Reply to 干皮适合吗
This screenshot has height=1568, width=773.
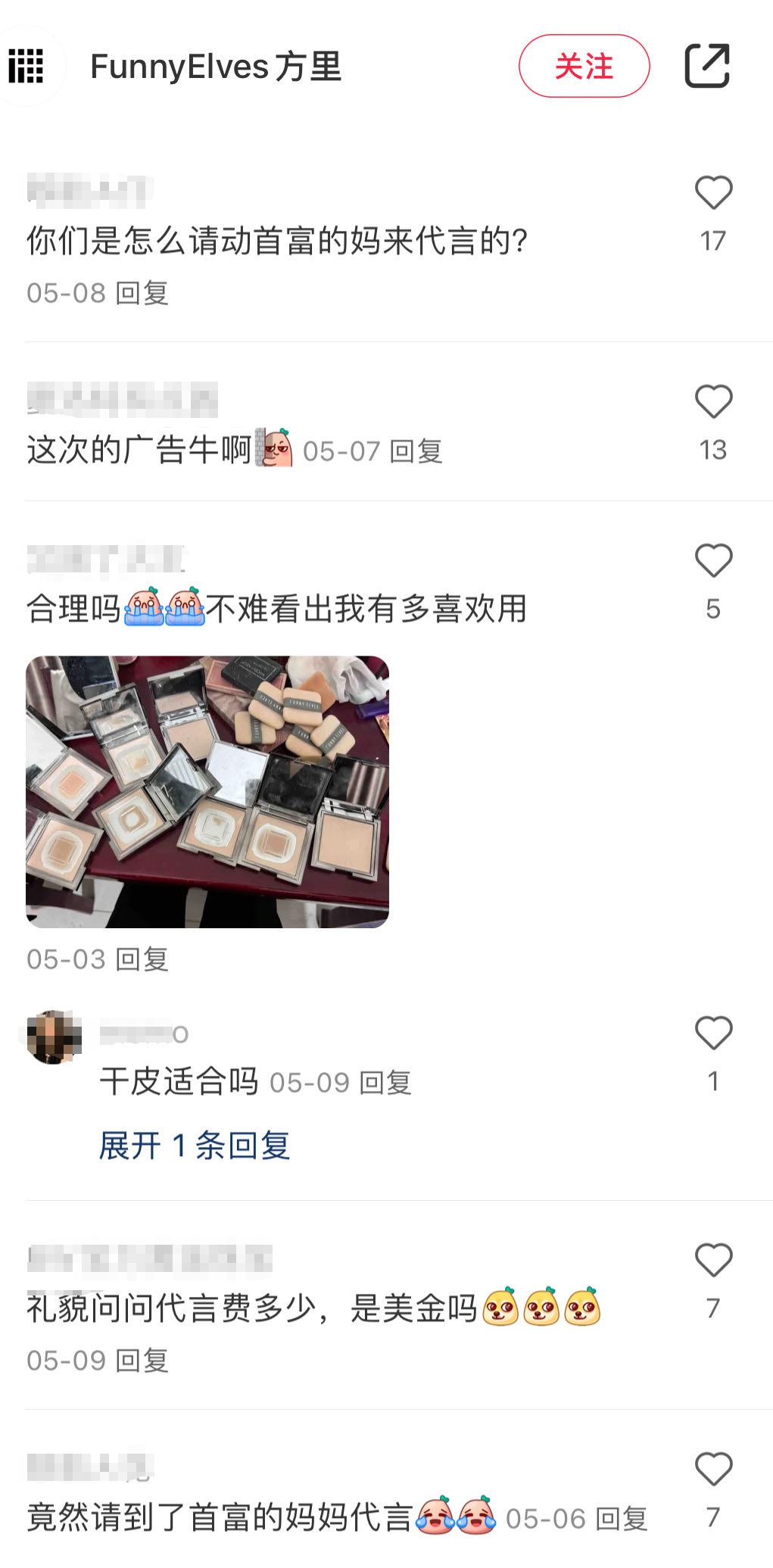tap(385, 1083)
